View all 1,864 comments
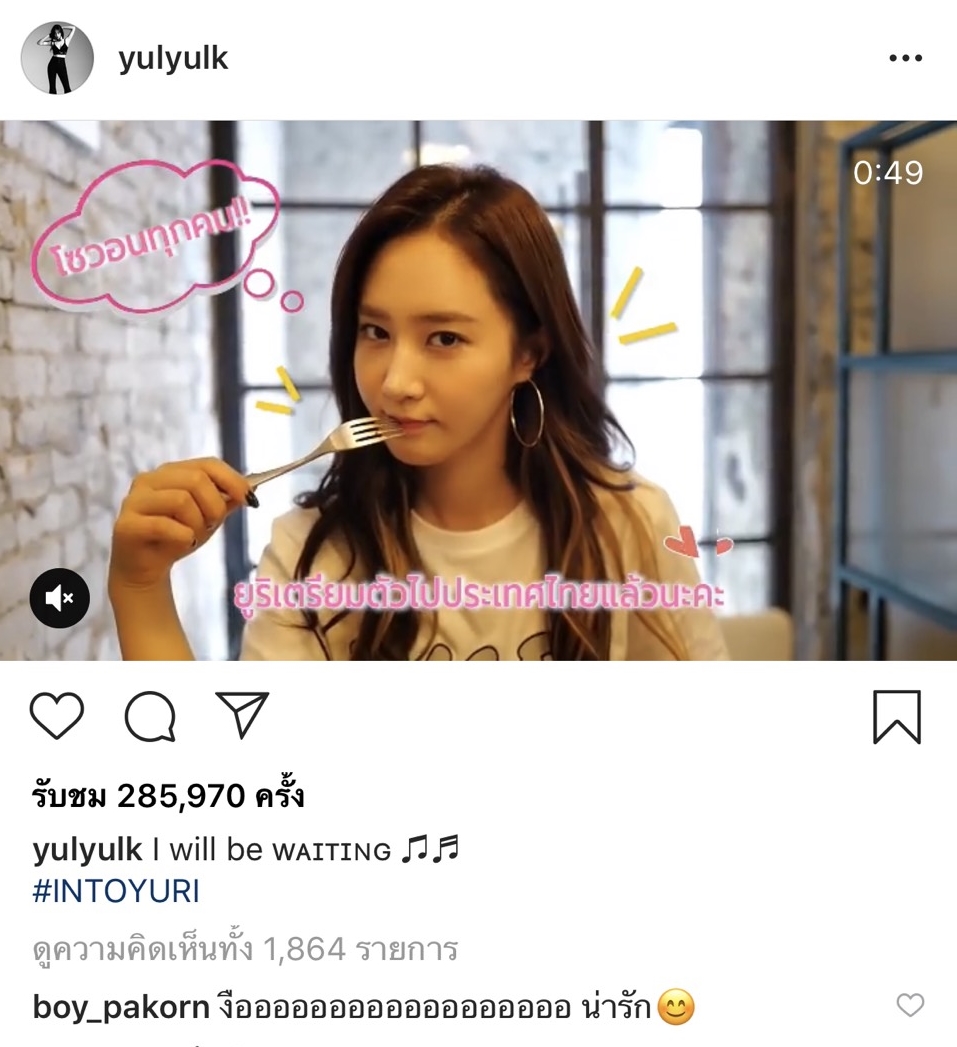 point(246,948)
